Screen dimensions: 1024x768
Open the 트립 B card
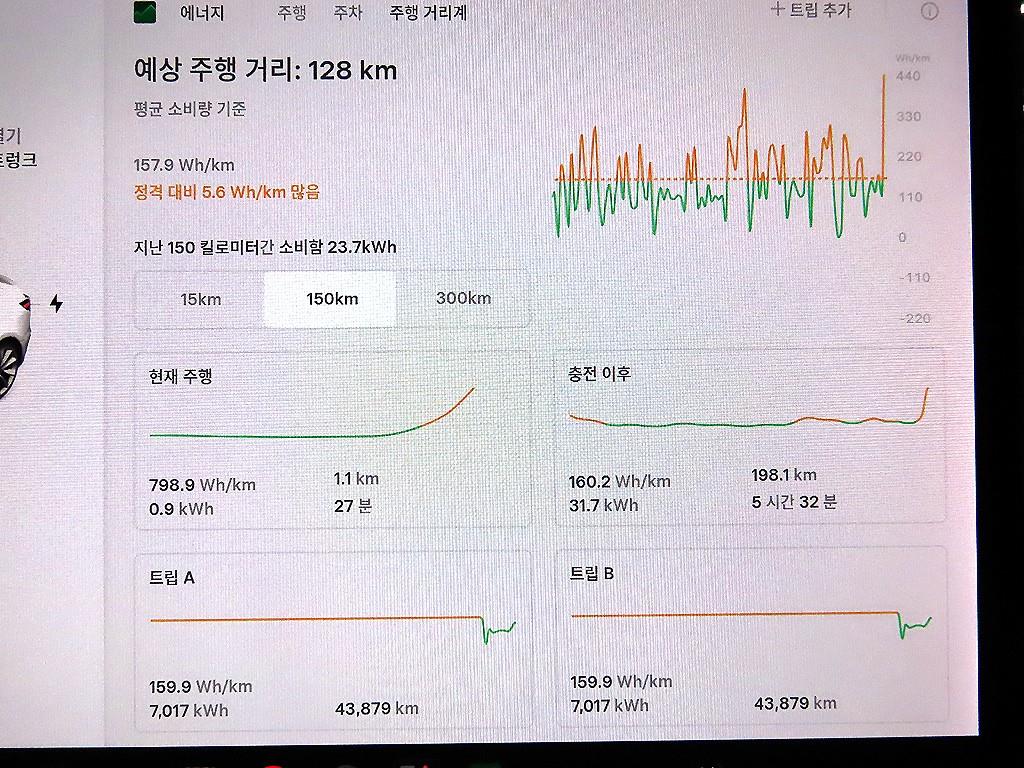[751, 636]
